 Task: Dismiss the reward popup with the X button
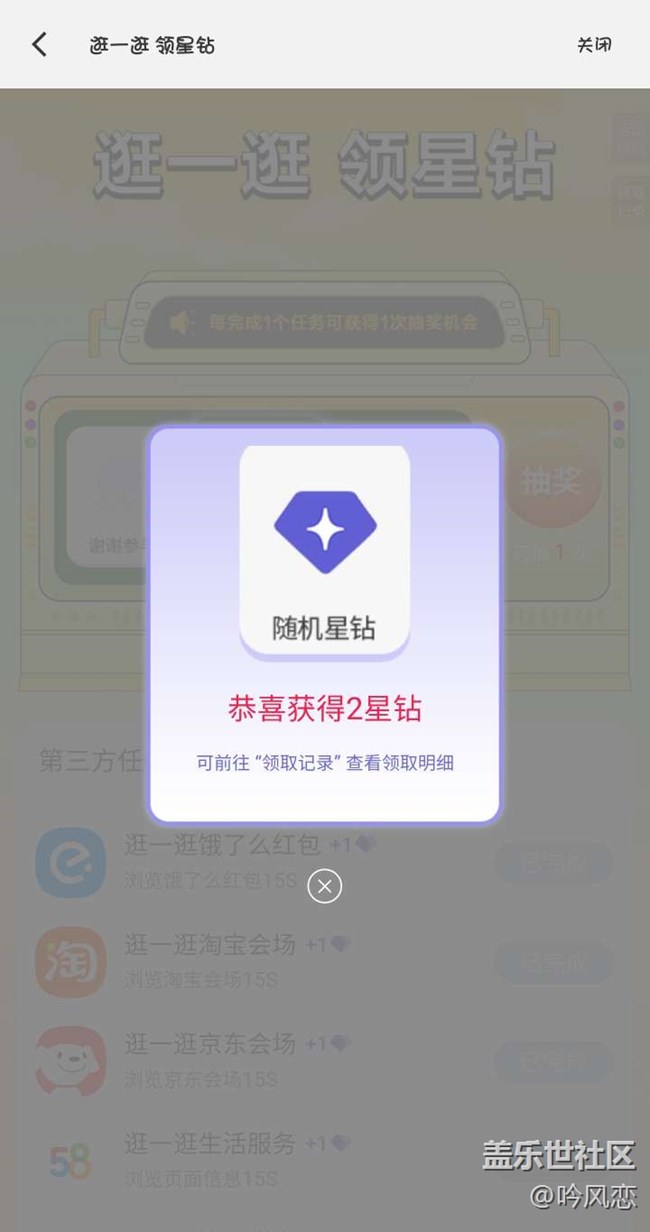[324, 885]
